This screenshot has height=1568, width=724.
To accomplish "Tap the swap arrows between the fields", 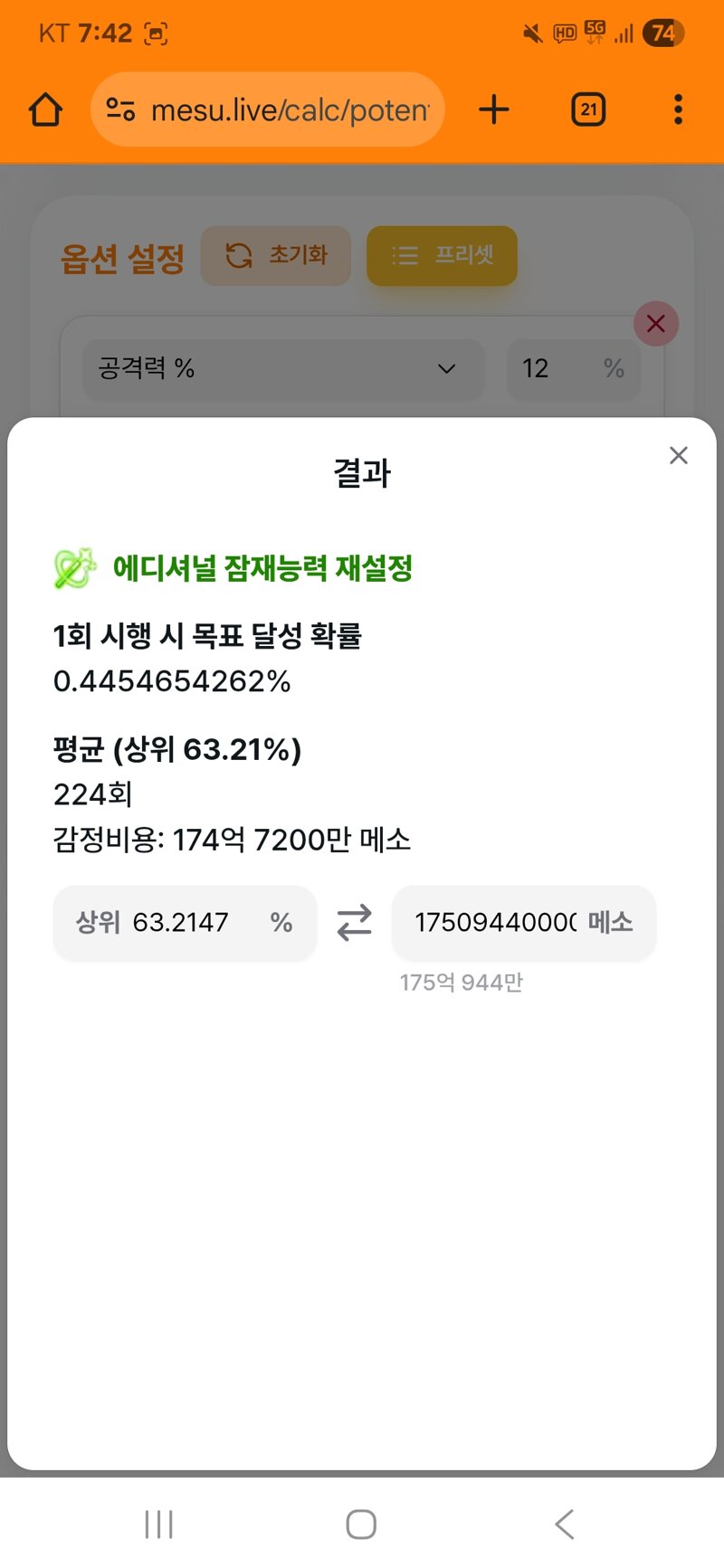I will (x=354, y=922).
